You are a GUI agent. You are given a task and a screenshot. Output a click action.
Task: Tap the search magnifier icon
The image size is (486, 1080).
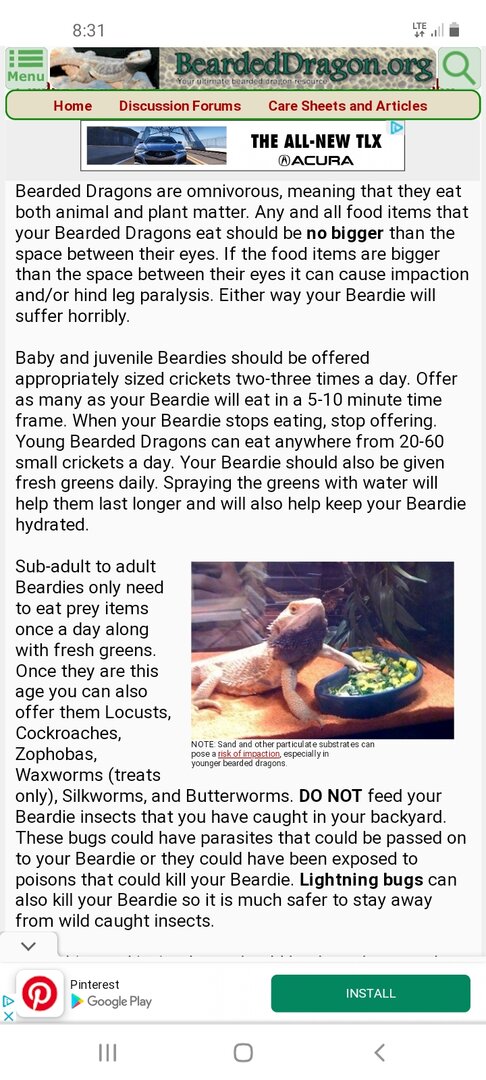click(459, 67)
